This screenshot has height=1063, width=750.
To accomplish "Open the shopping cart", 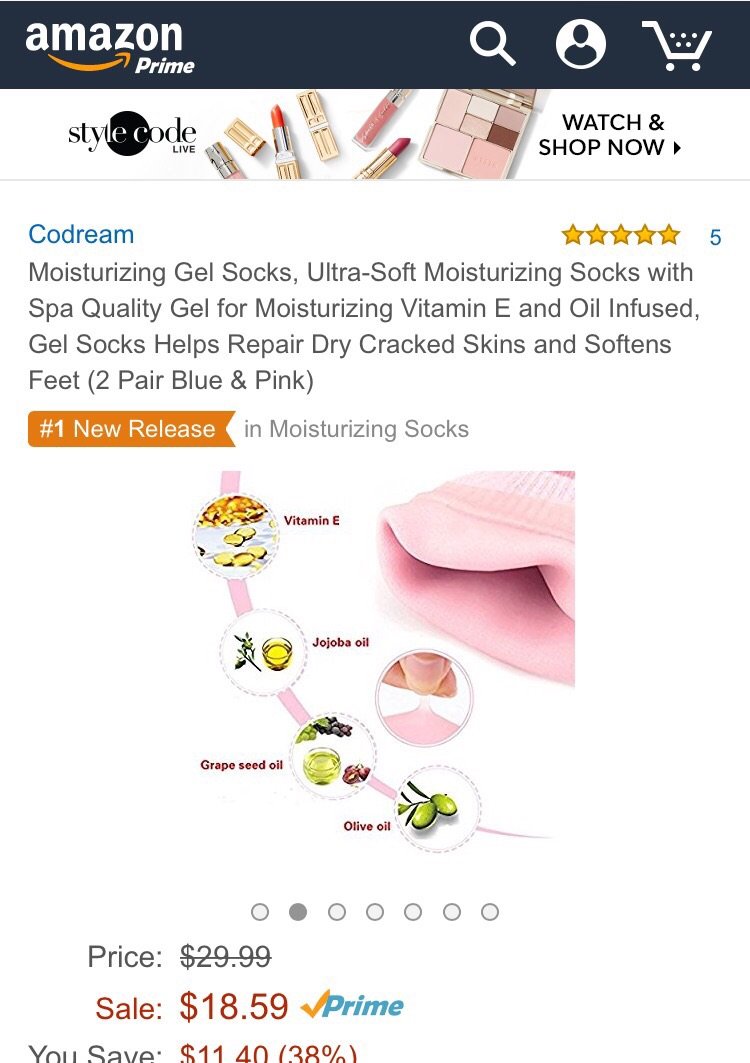I will 676,45.
